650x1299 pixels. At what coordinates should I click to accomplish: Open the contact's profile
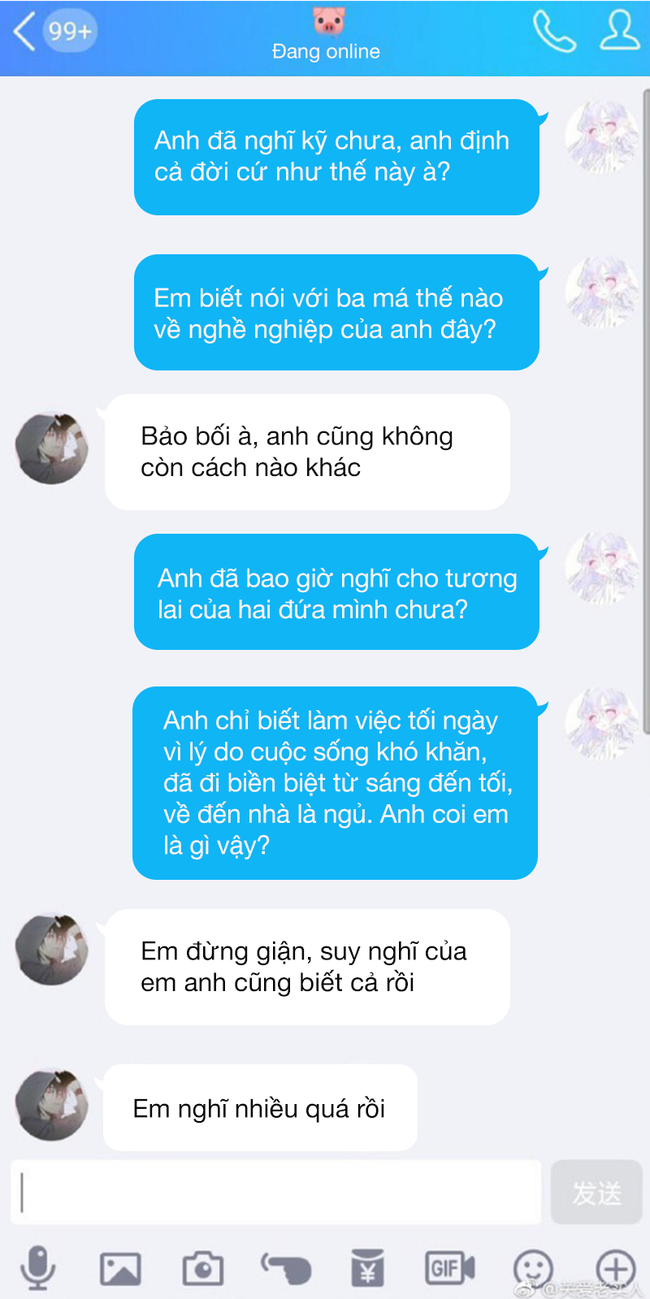(619, 31)
